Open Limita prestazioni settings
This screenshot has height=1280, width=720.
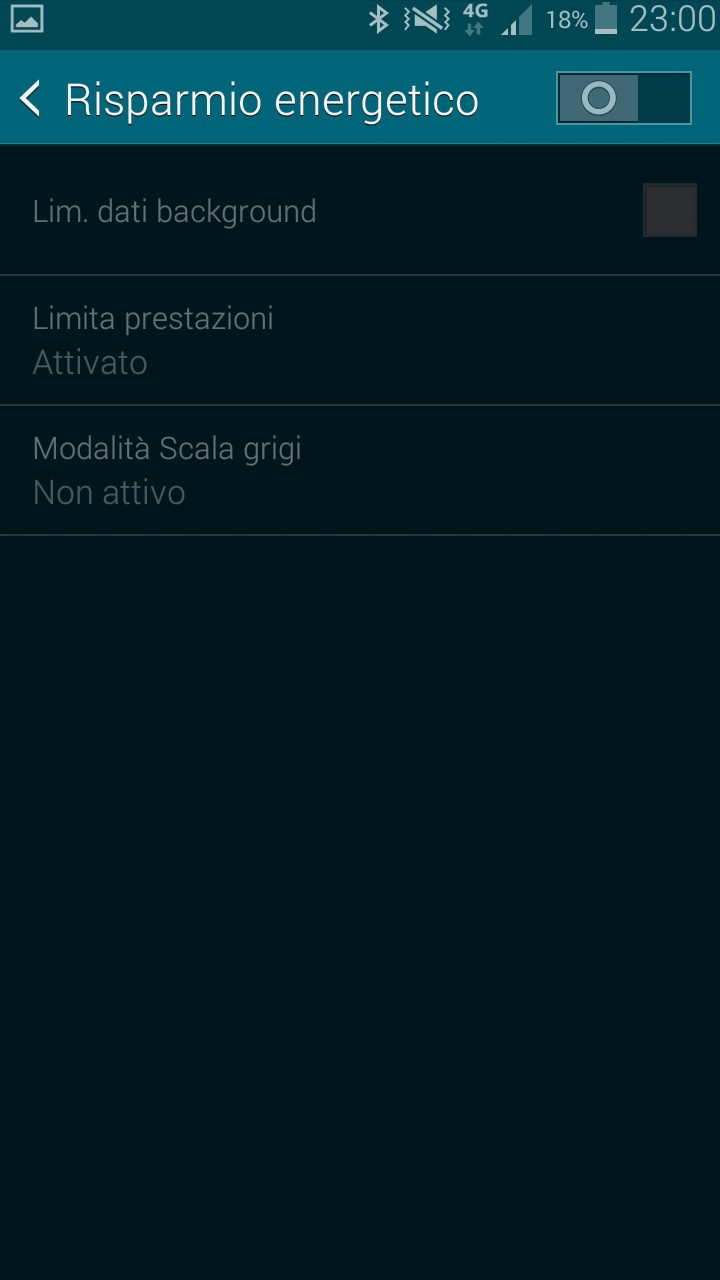point(360,340)
